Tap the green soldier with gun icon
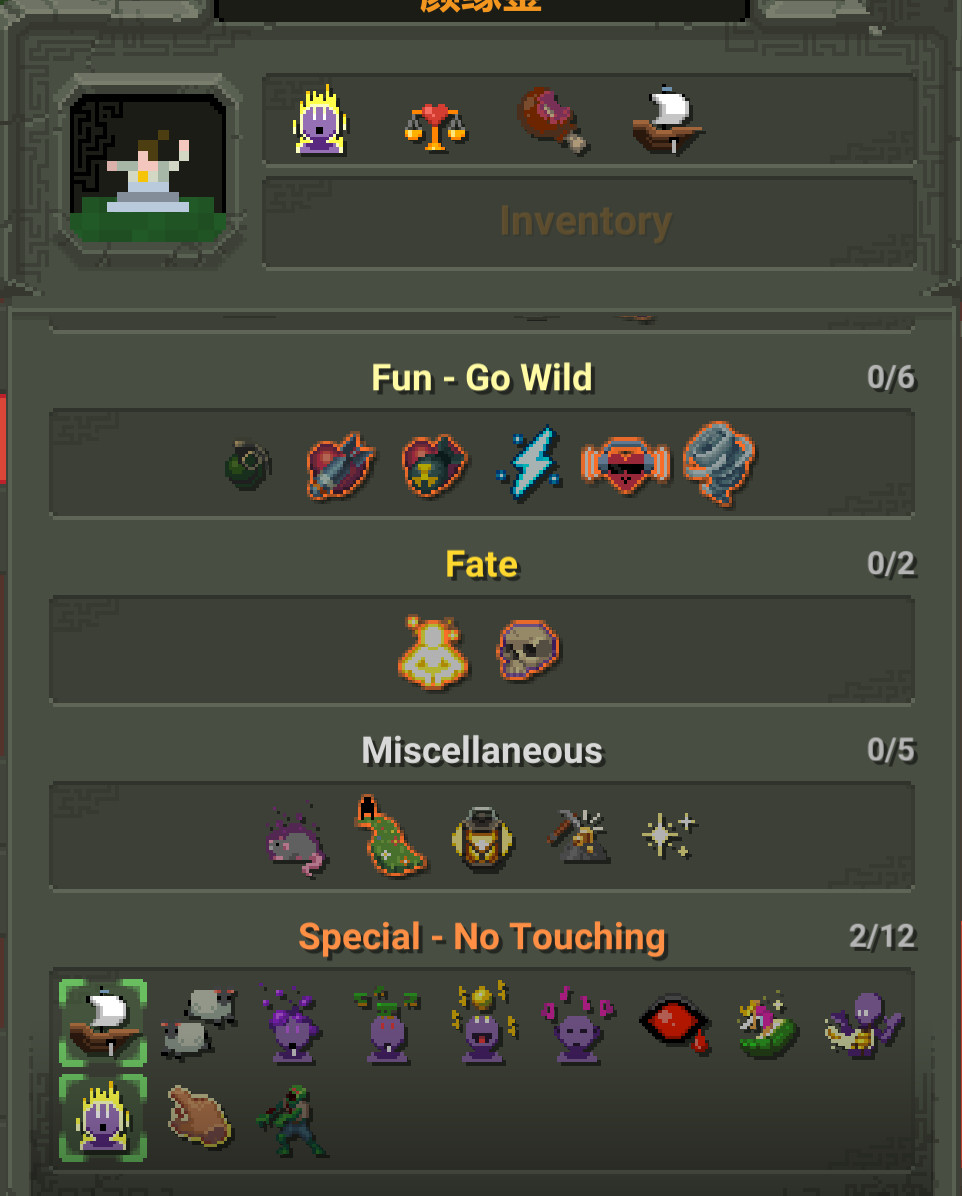This screenshot has height=1196, width=962. [x=293, y=1120]
